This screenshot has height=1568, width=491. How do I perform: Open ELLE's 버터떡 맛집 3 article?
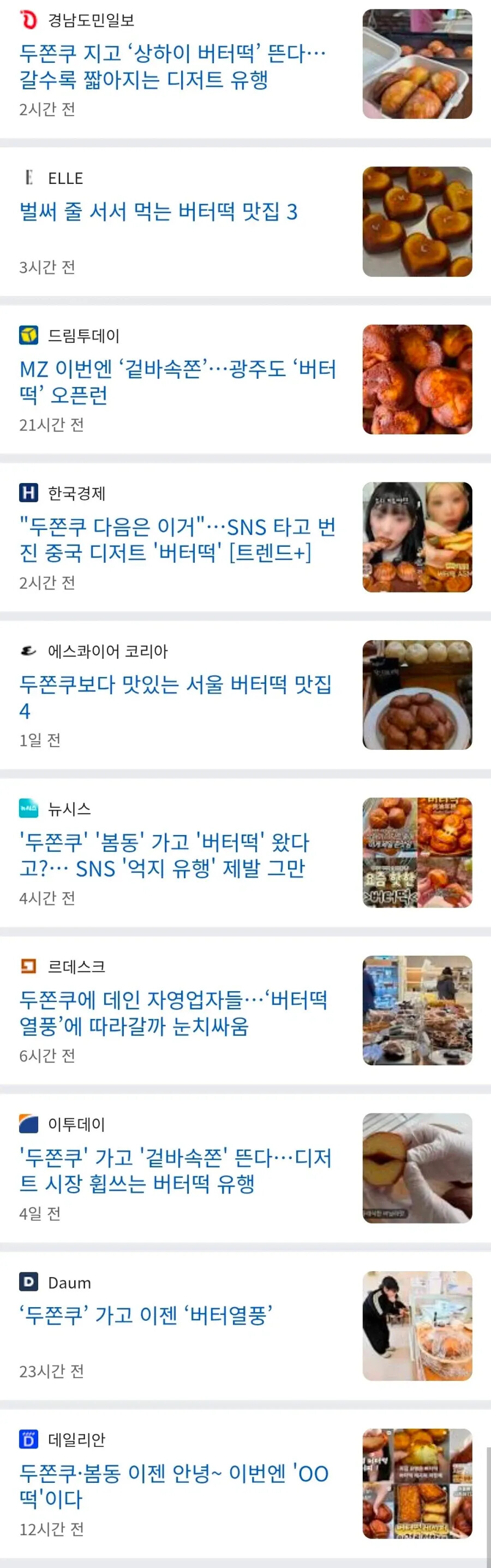click(158, 212)
